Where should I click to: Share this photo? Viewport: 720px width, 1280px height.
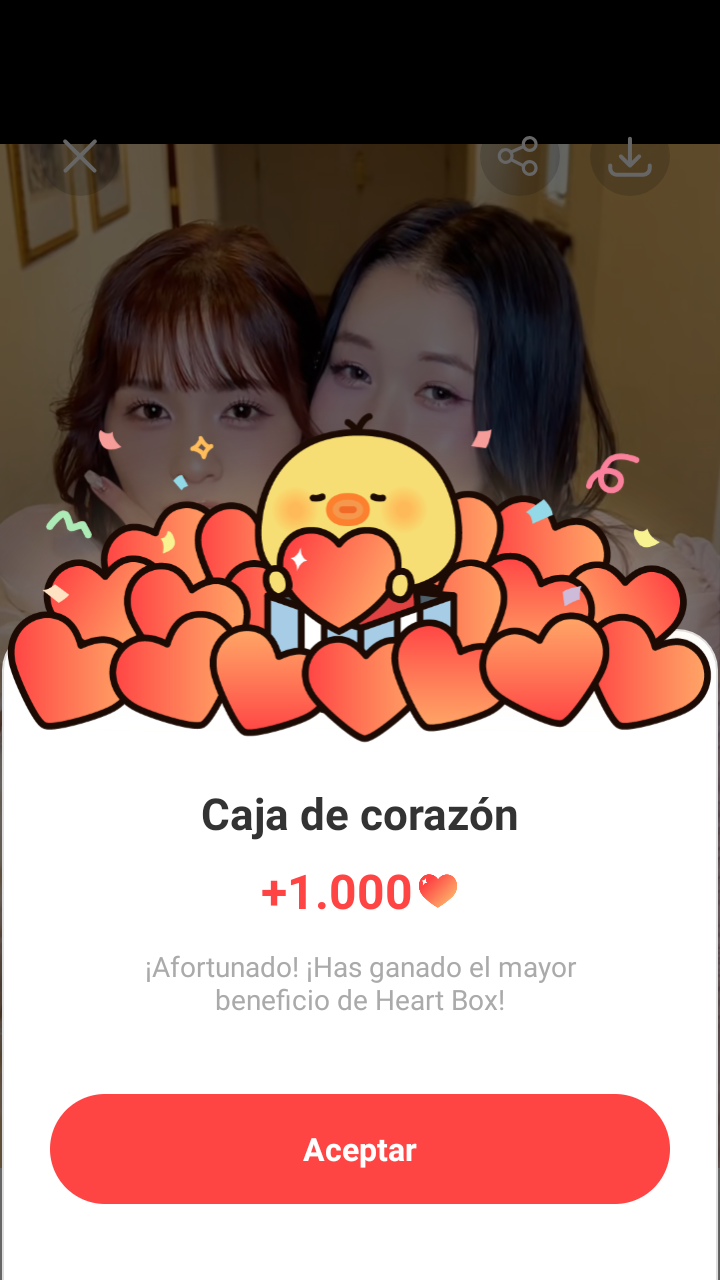click(x=518, y=157)
